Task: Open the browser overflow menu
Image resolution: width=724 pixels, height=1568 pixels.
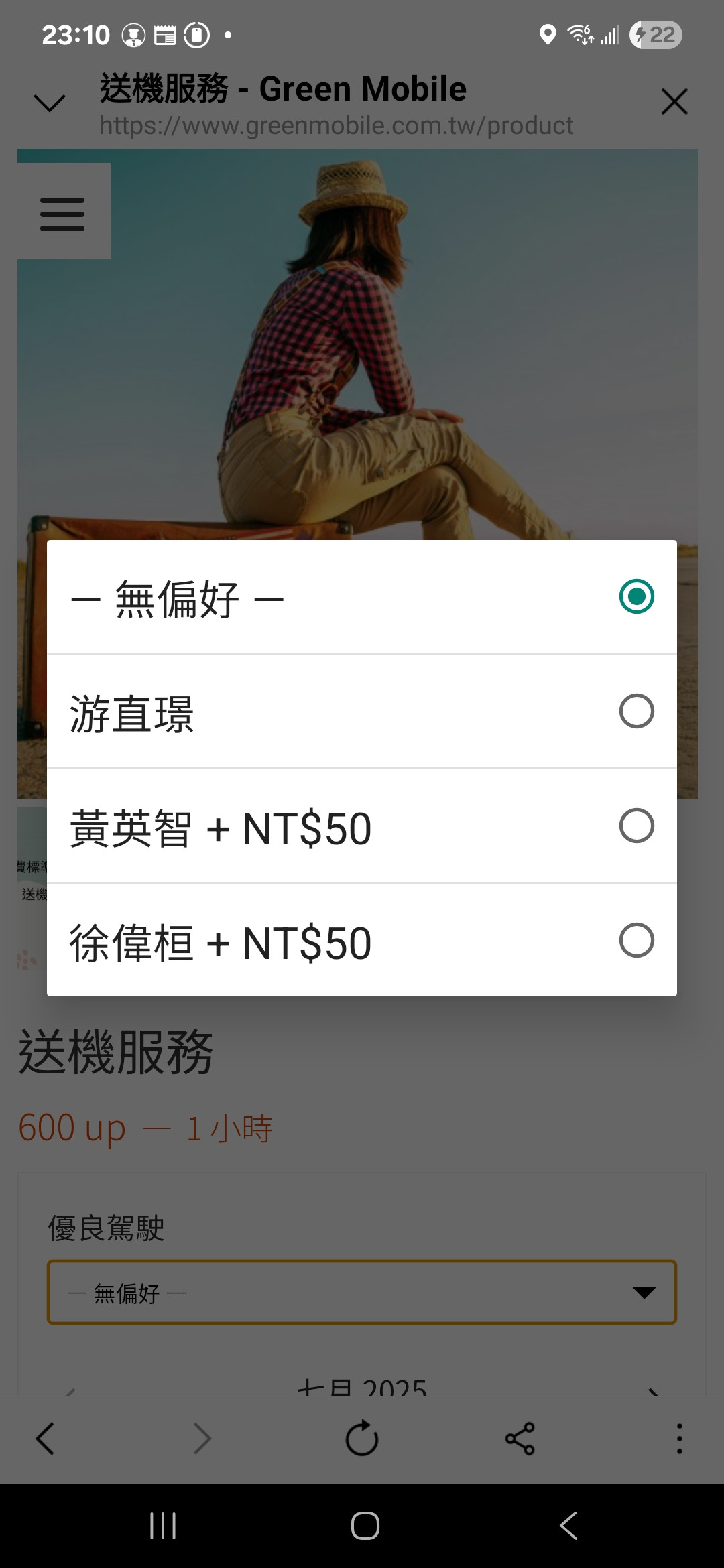Action: (679, 1439)
